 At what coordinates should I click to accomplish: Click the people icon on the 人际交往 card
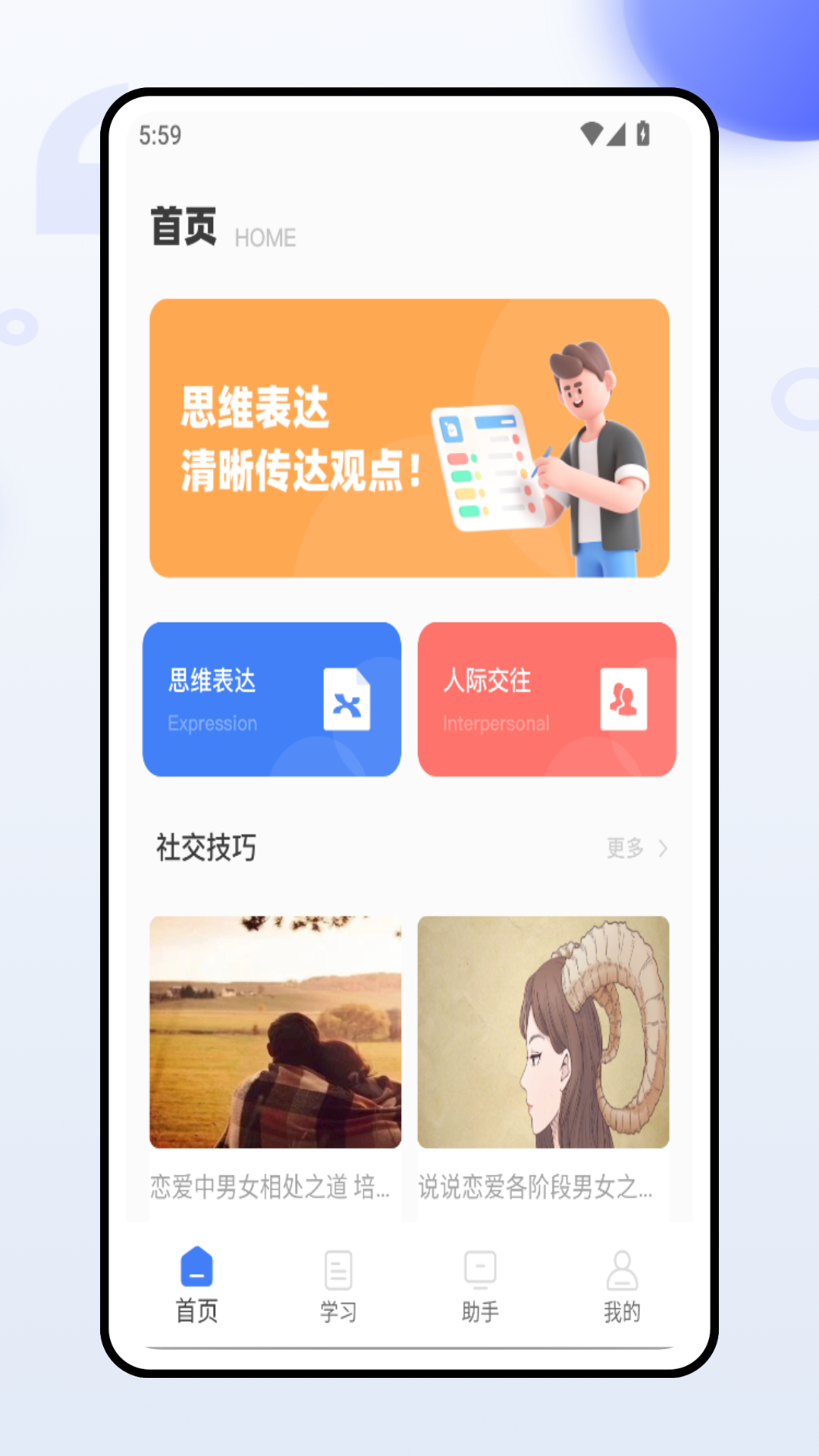pos(623,698)
